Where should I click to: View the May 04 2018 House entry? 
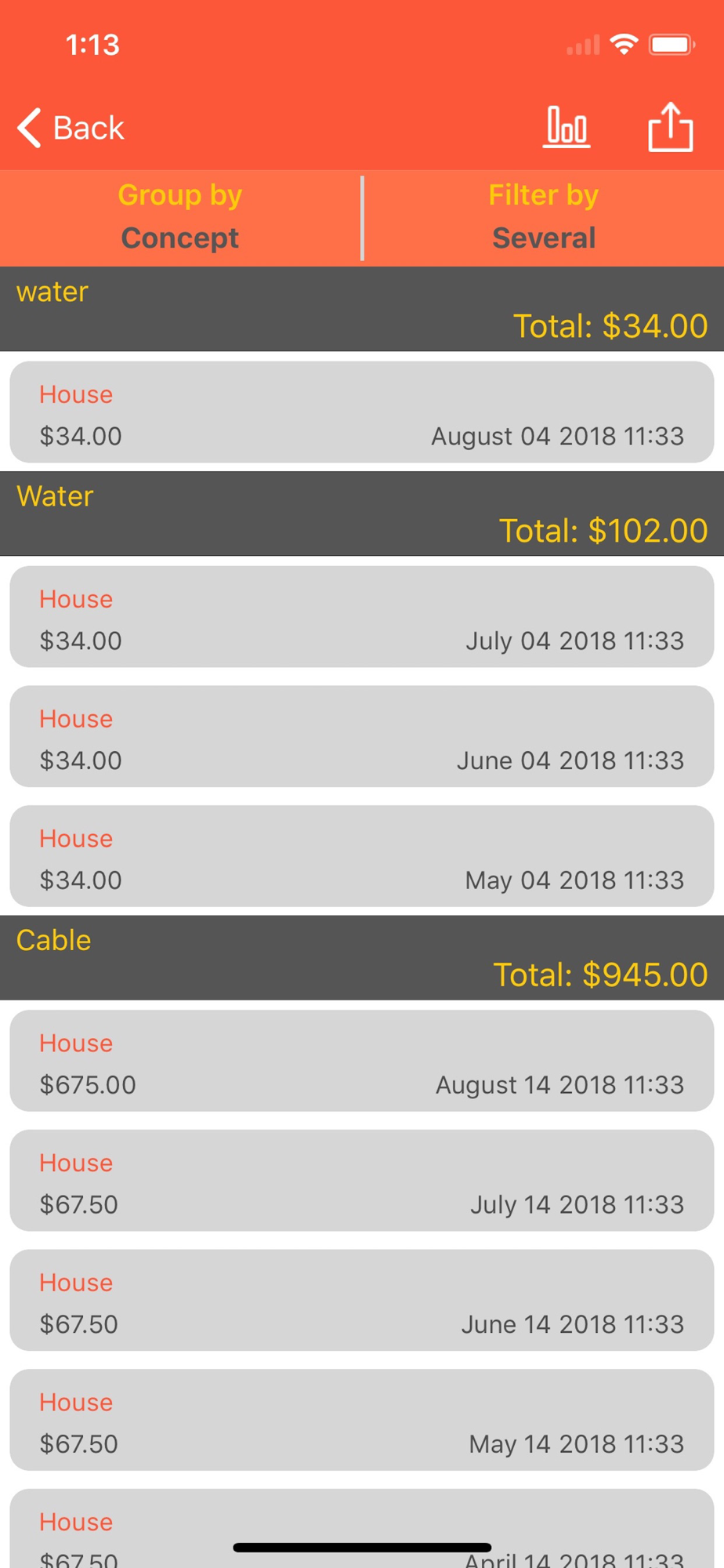click(362, 856)
